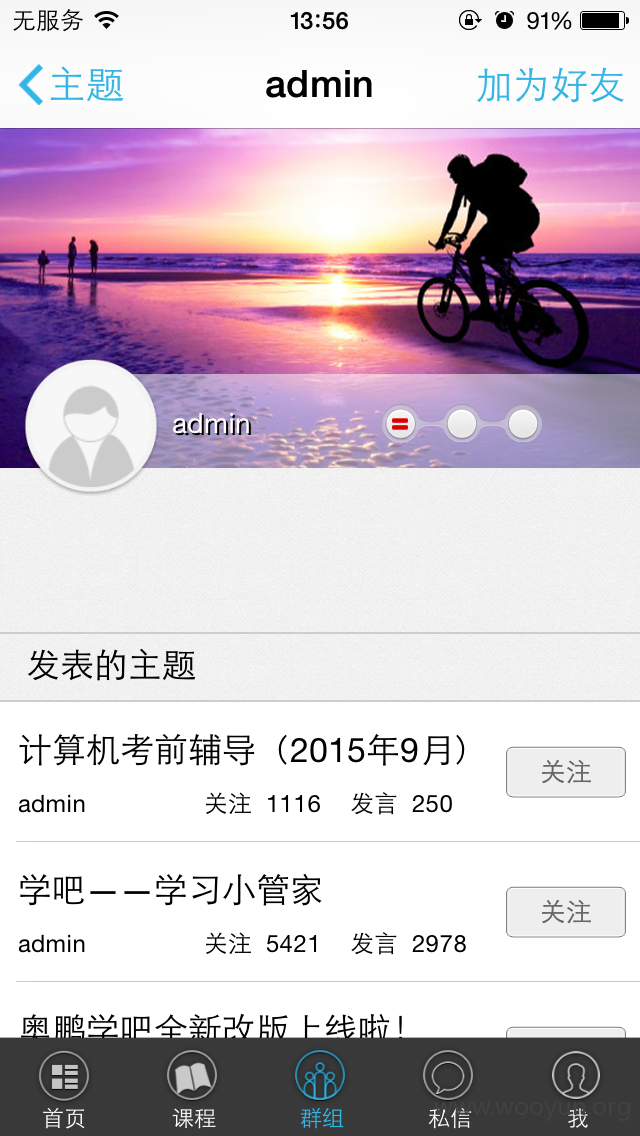Open admin's profile avatar
Viewport: 640px width, 1136px height.
(91, 426)
